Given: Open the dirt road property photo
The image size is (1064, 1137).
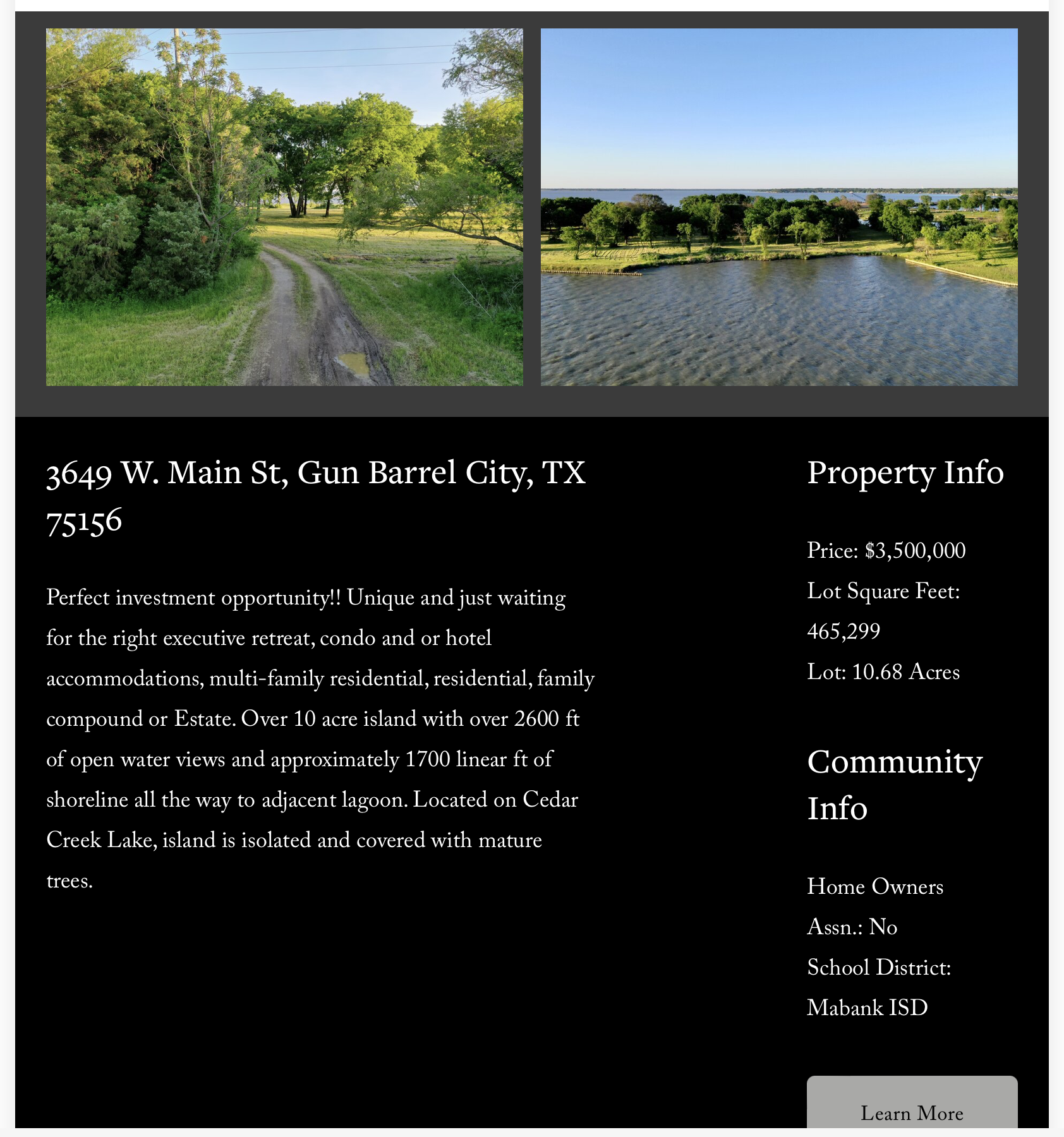Looking at the screenshot, I should (284, 207).
